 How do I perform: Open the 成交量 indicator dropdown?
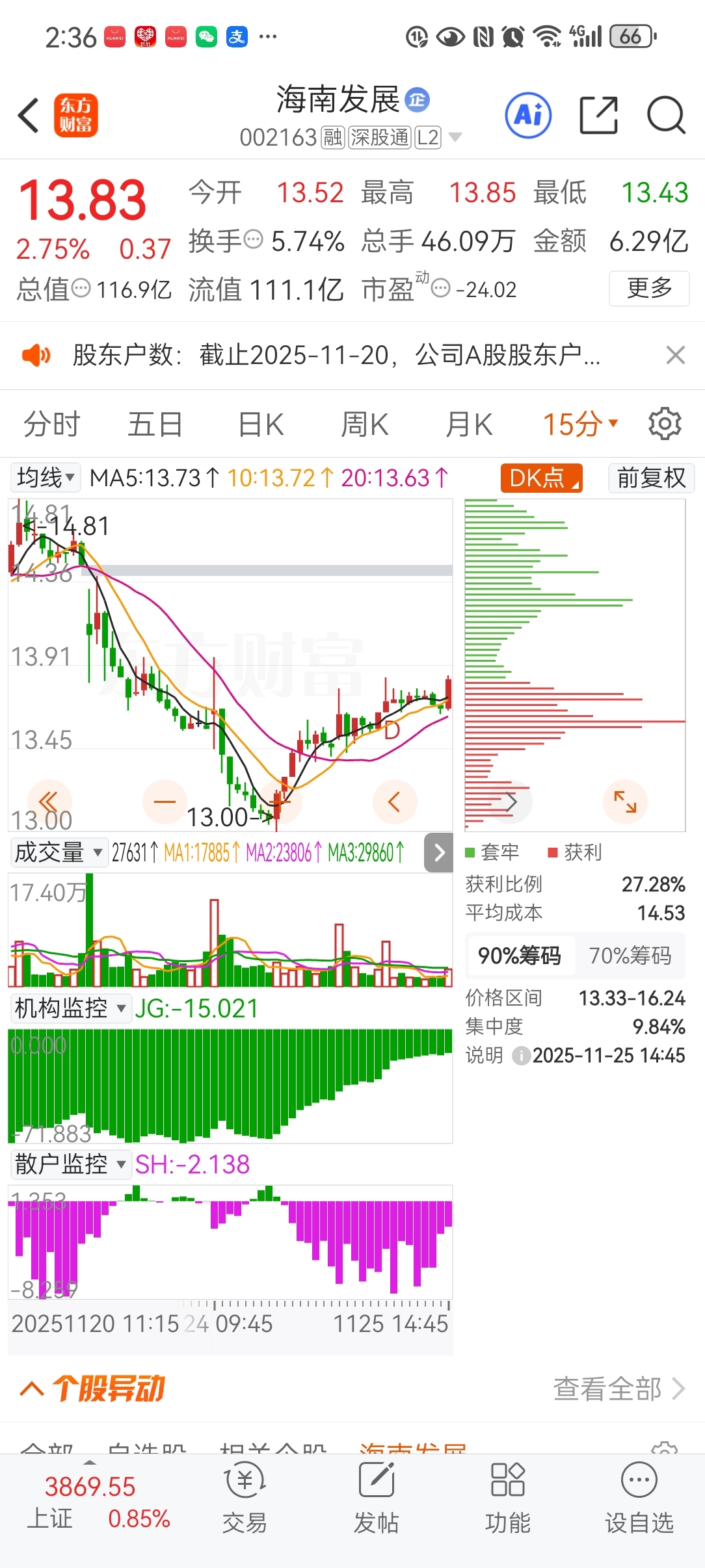59,852
